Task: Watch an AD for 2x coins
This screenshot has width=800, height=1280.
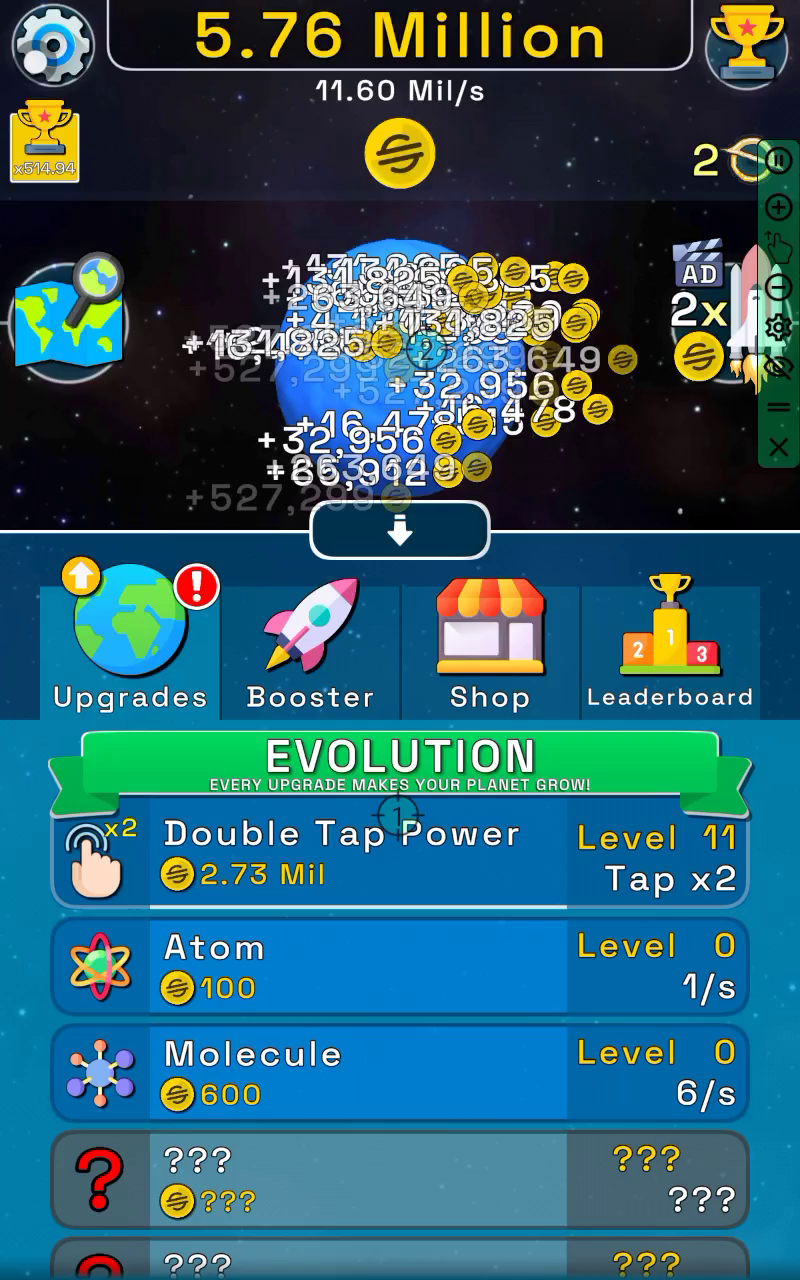Action: 700,312
